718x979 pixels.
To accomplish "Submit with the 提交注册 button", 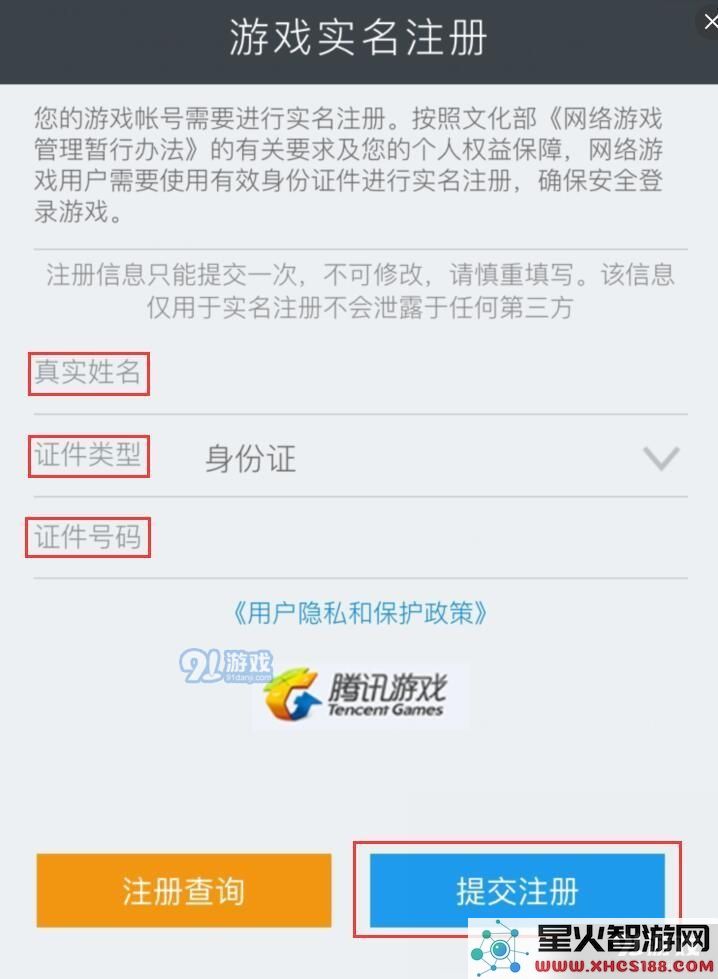I will click(517, 890).
